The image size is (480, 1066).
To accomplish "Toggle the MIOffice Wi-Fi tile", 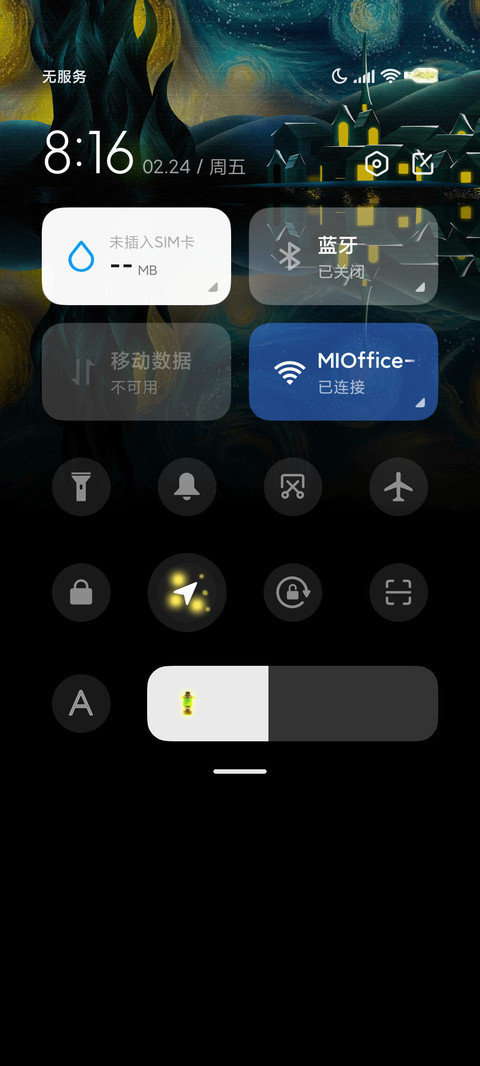I will [x=343, y=371].
